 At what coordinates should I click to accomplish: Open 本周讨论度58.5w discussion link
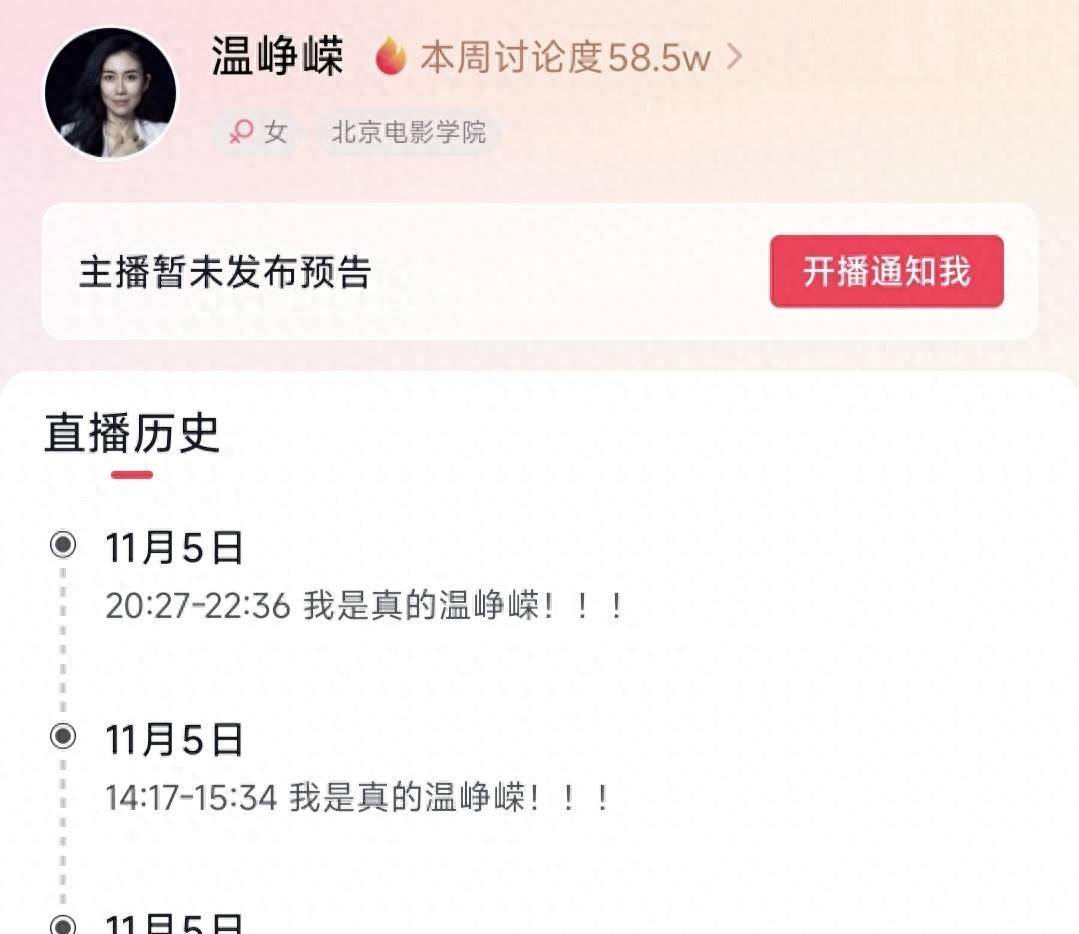click(x=563, y=58)
